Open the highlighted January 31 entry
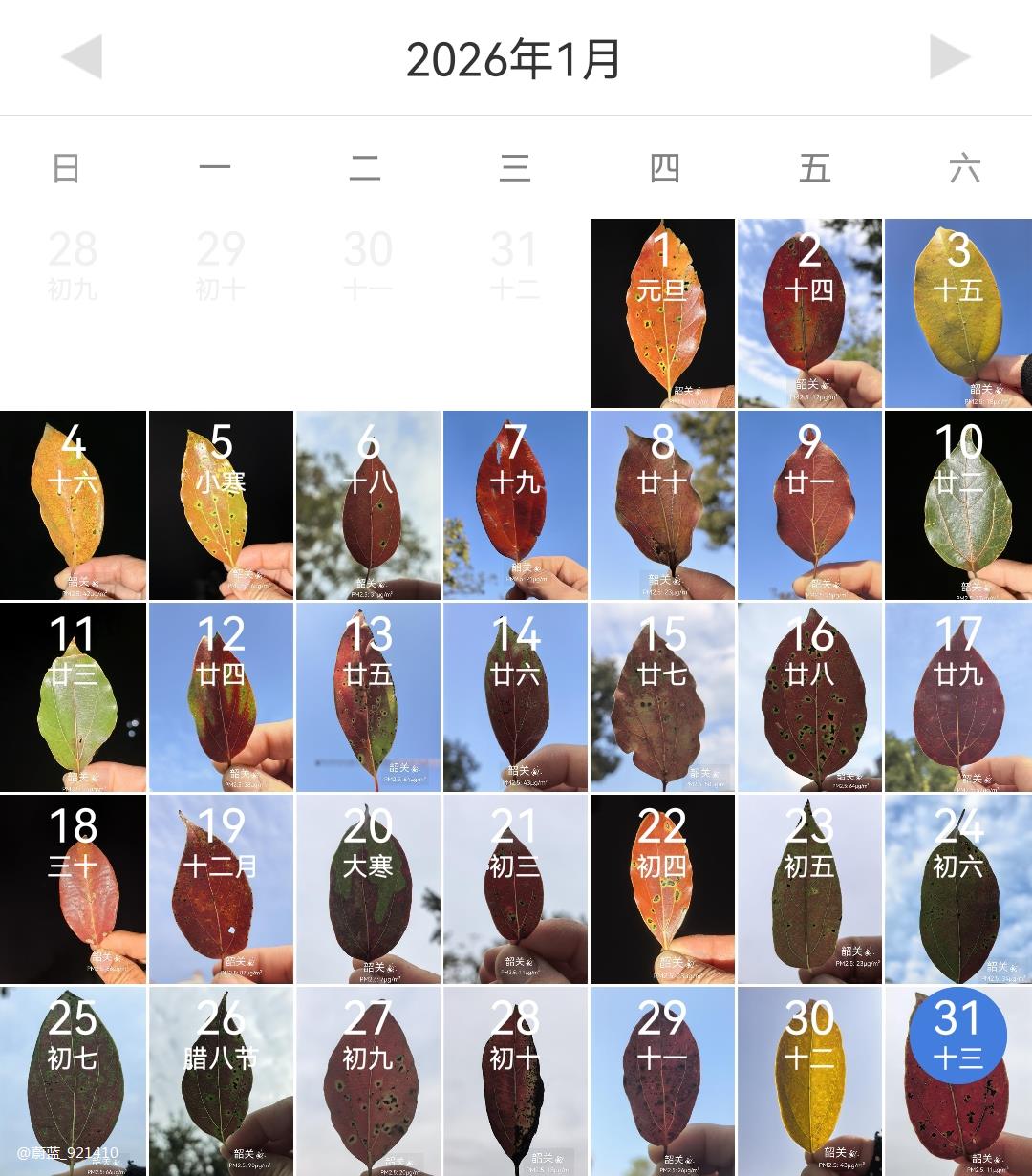The image size is (1032, 1176). (958, 1081)
